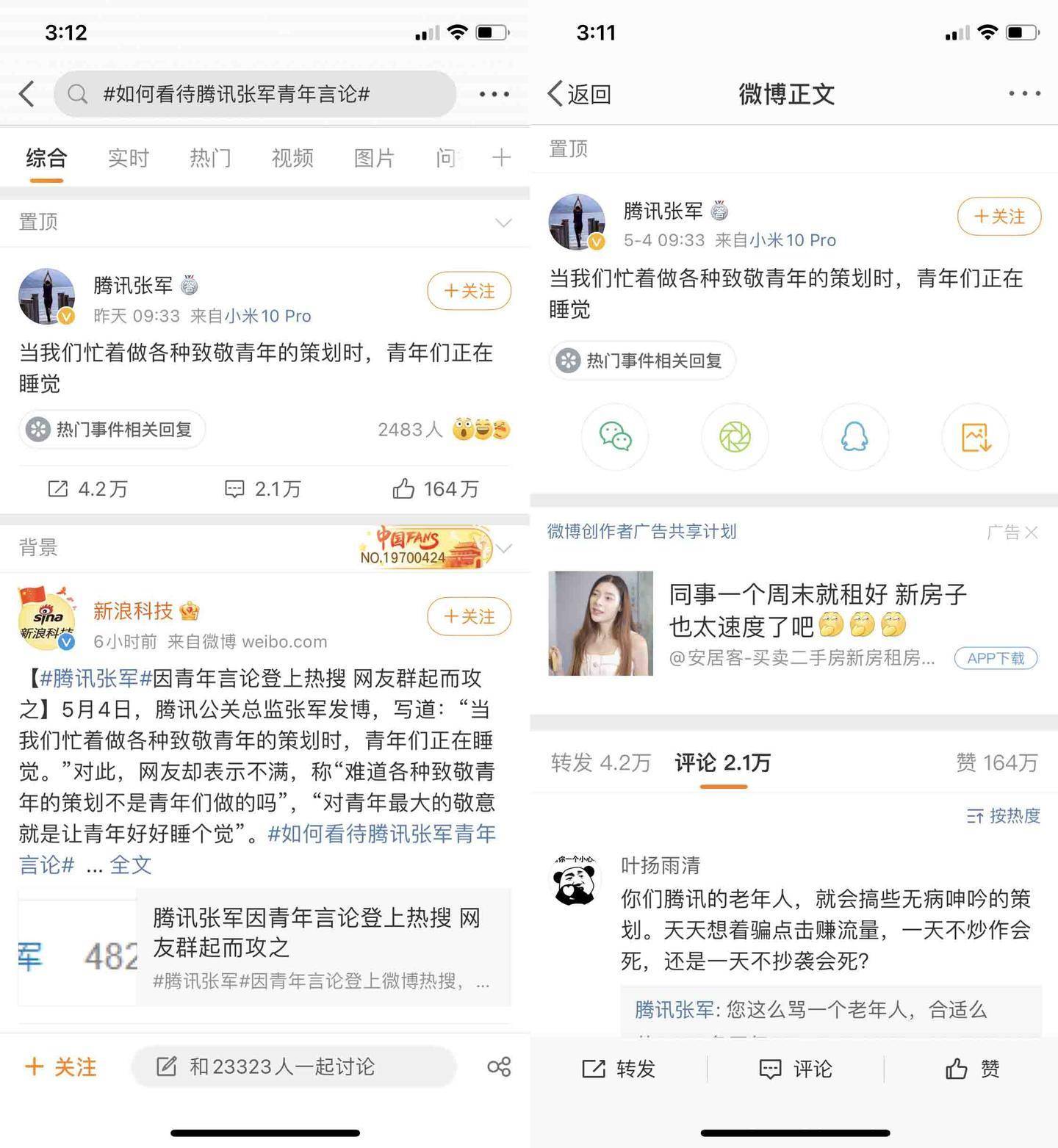
Task: Show the 赞 164万 list
Action: click(x=996, y=763)
